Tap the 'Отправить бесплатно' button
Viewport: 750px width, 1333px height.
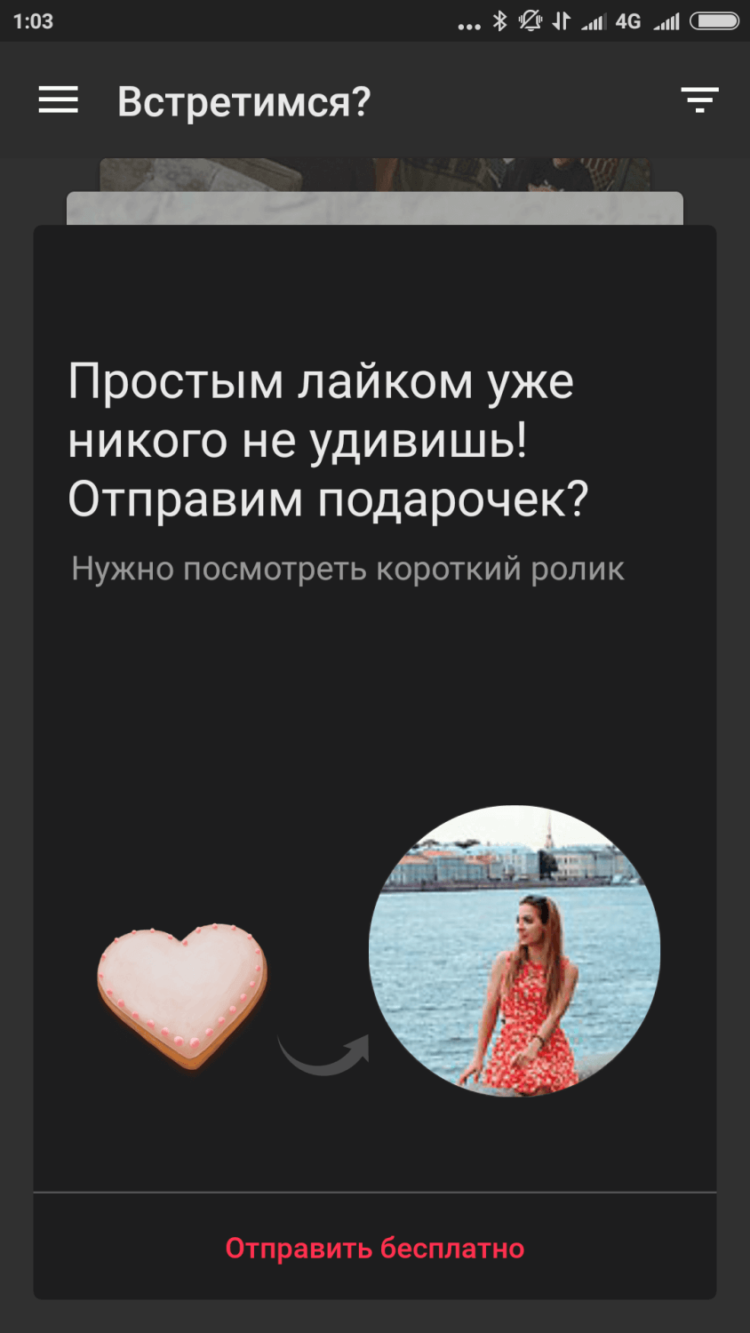pos(375,1246)
